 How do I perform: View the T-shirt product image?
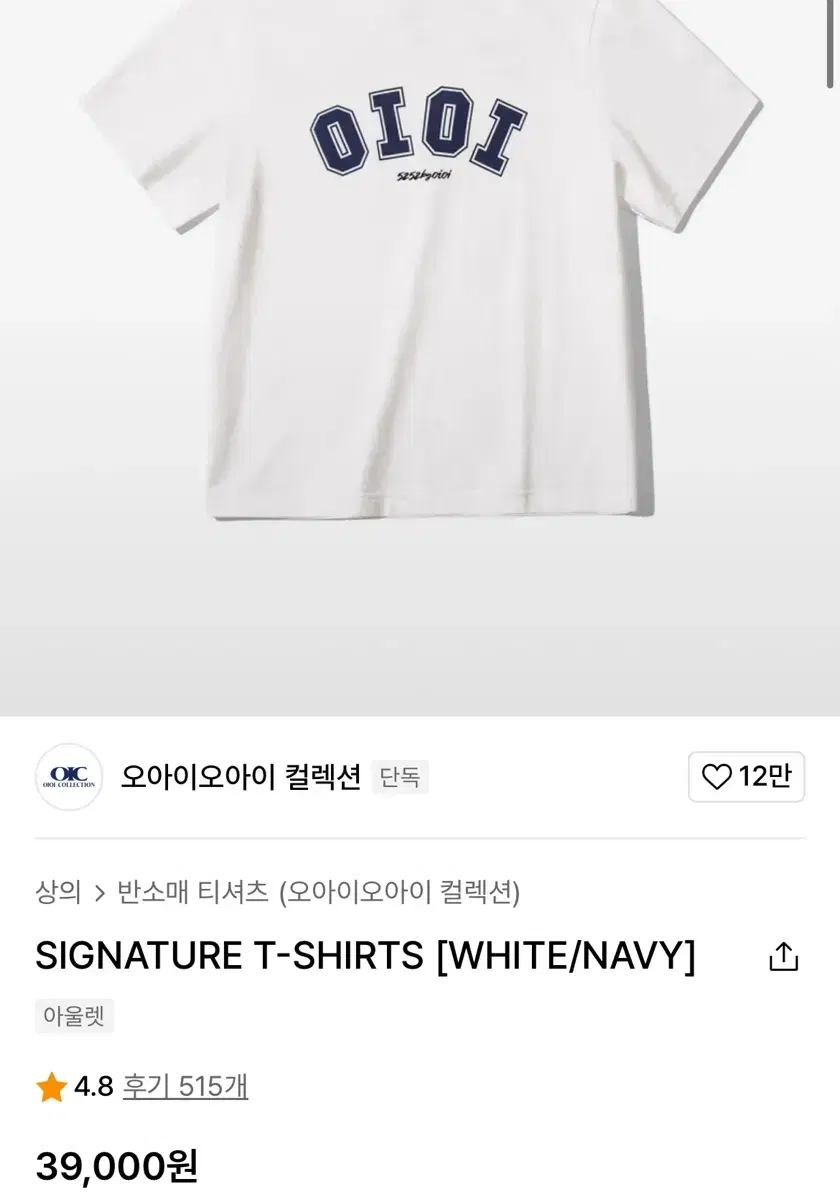[x=420, y=300]
